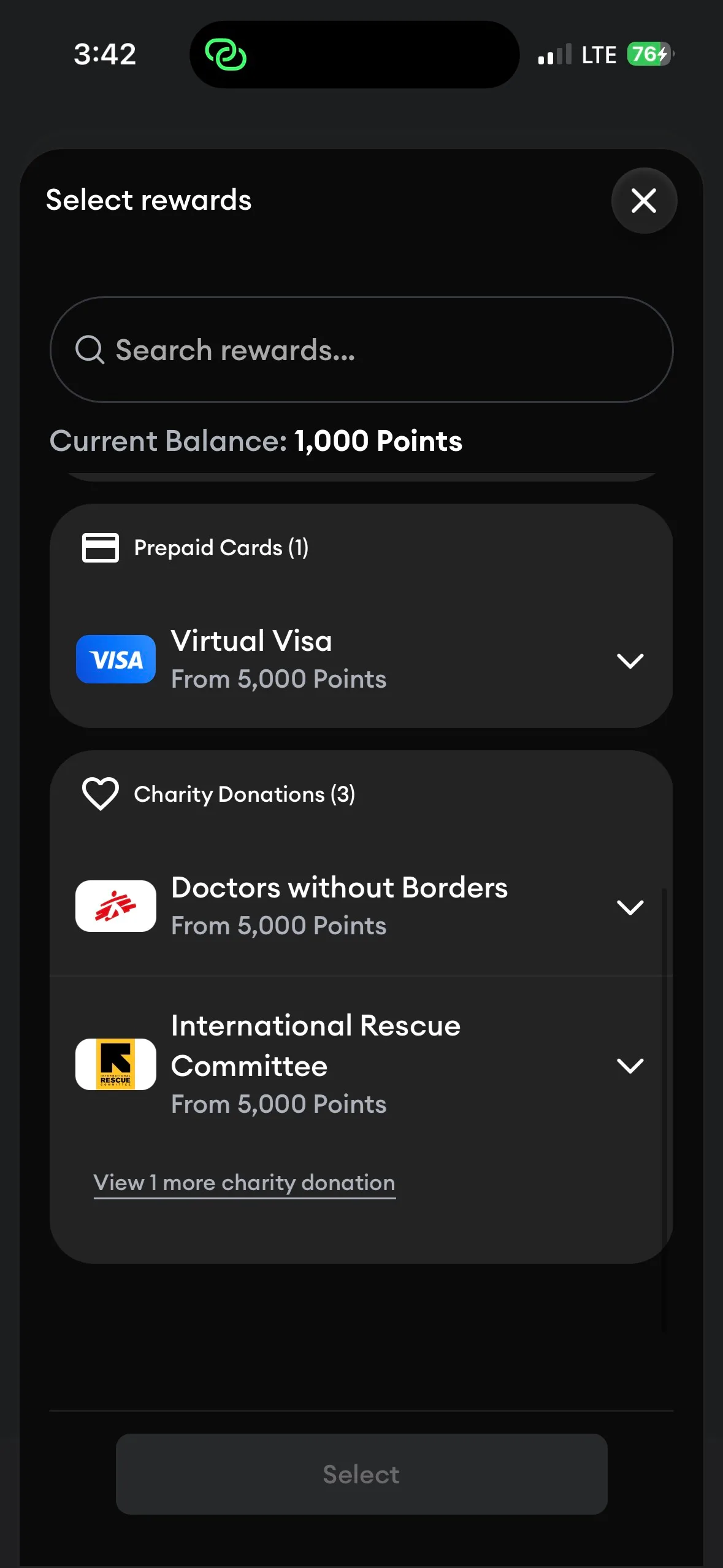This screenshot has height=1568, width=723.
Task: Expand International Rescue Committee donation
Action: pyautogui.click(x=630, y=1065)
